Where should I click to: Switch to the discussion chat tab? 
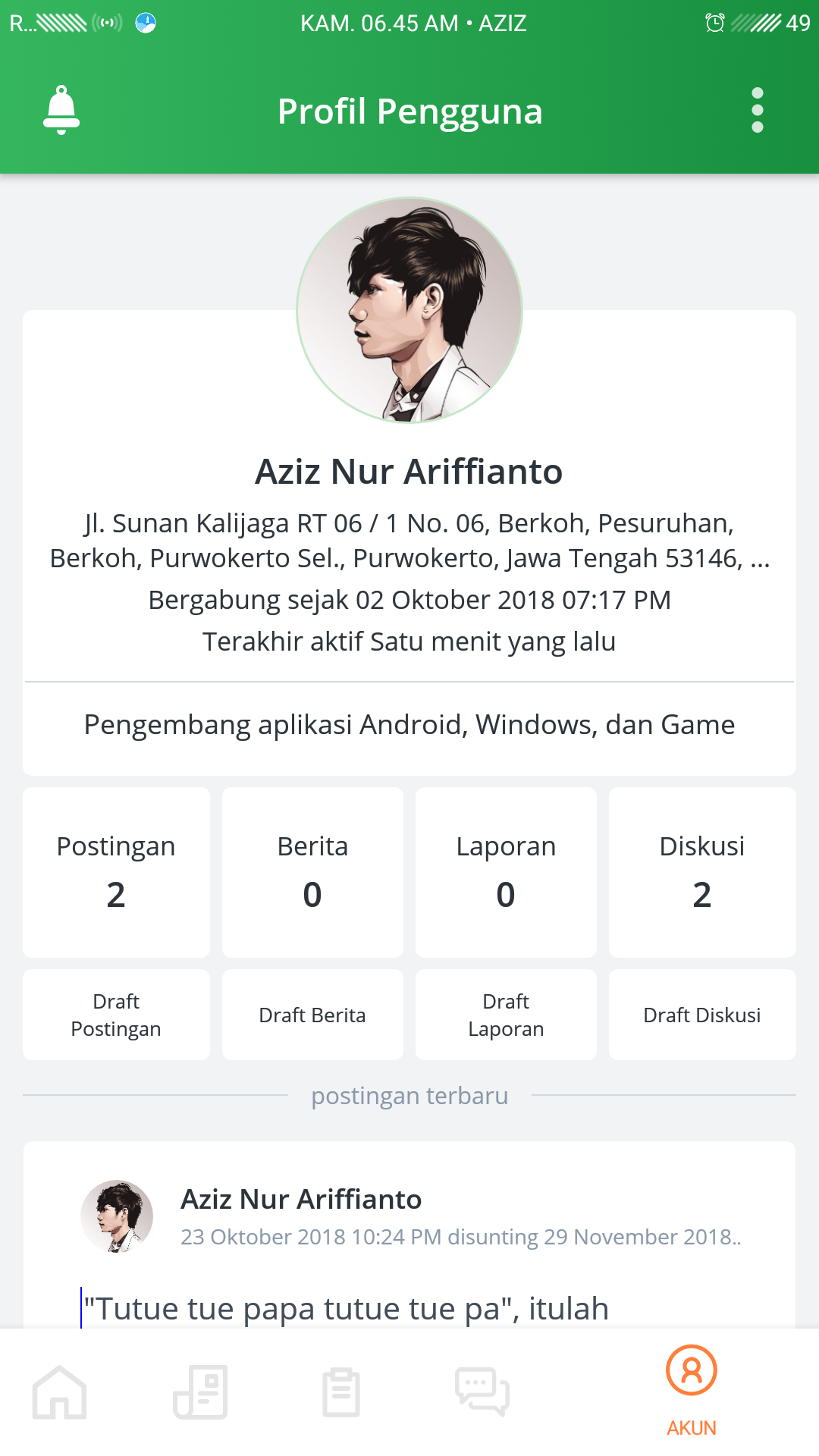(482, 1392)
